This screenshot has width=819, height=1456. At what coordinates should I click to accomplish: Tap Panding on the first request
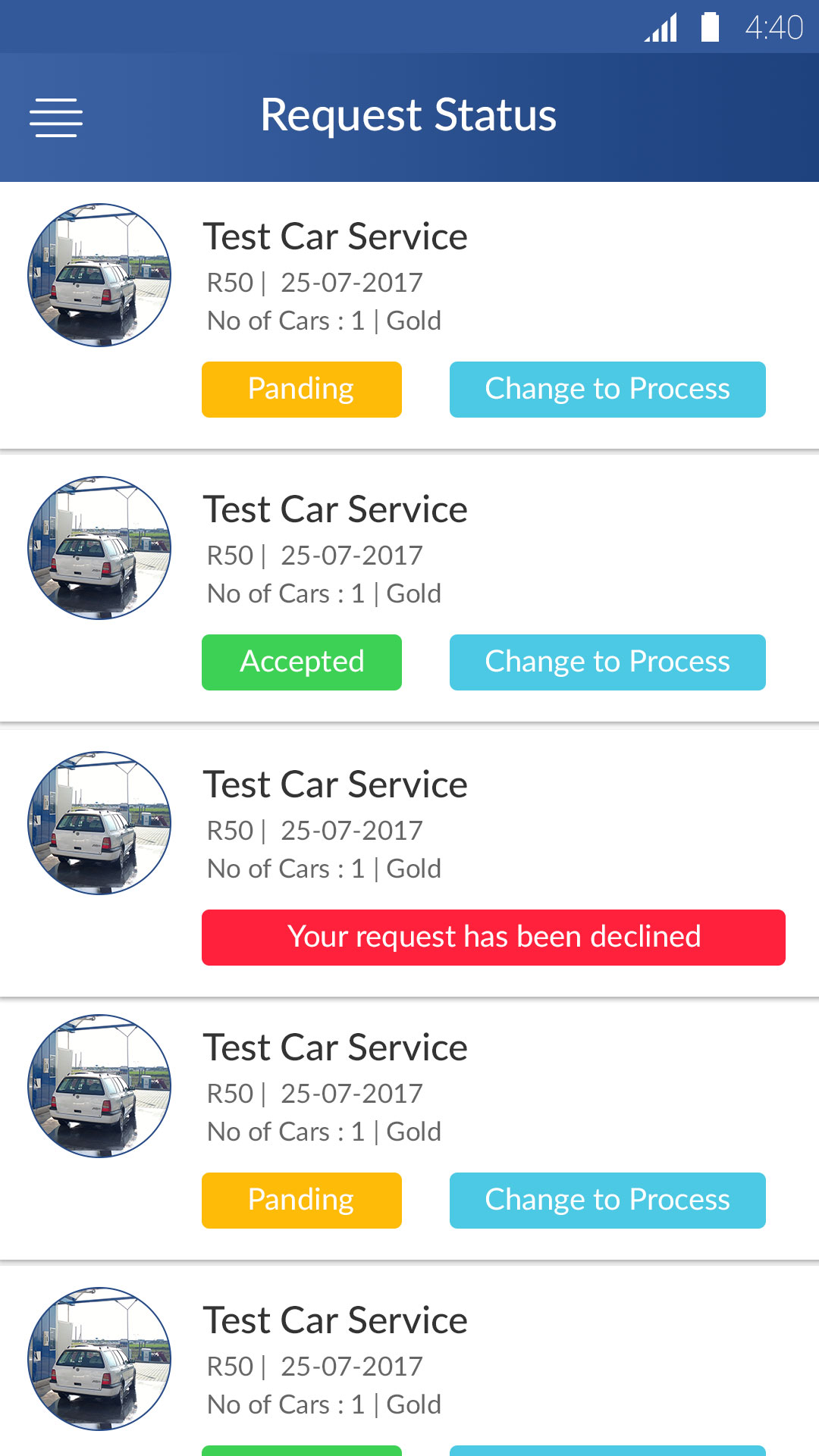(x=302, y=390)
